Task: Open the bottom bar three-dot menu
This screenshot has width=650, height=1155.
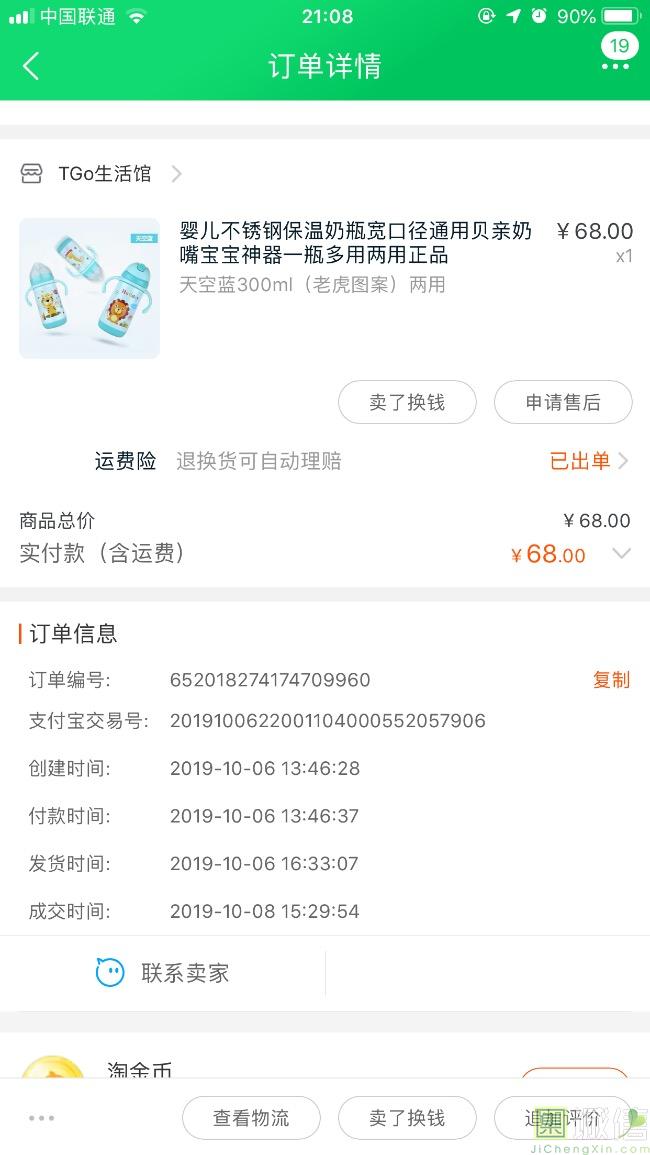Action: pos(41,1118)
